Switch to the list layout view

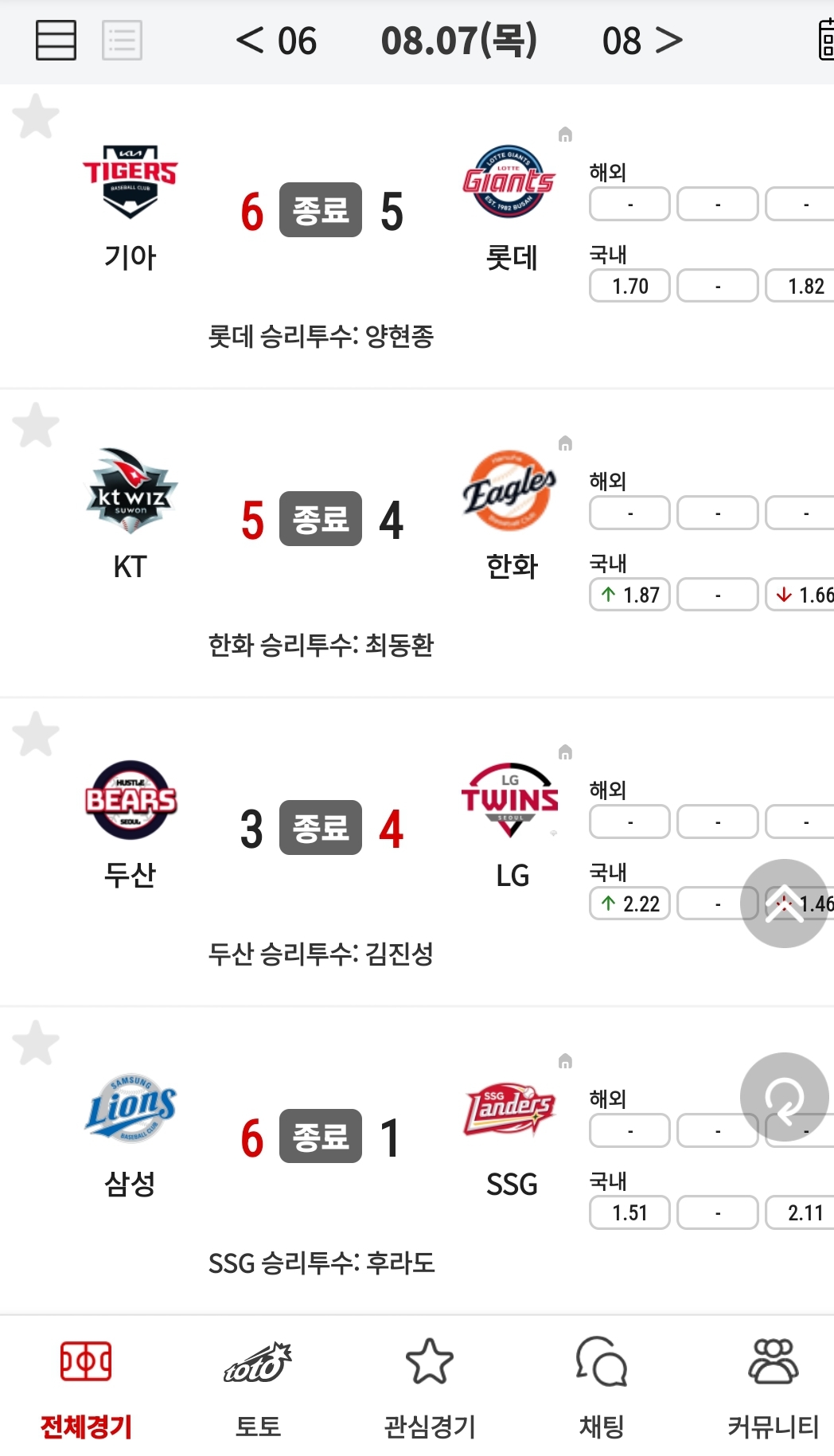click(122, 40)
